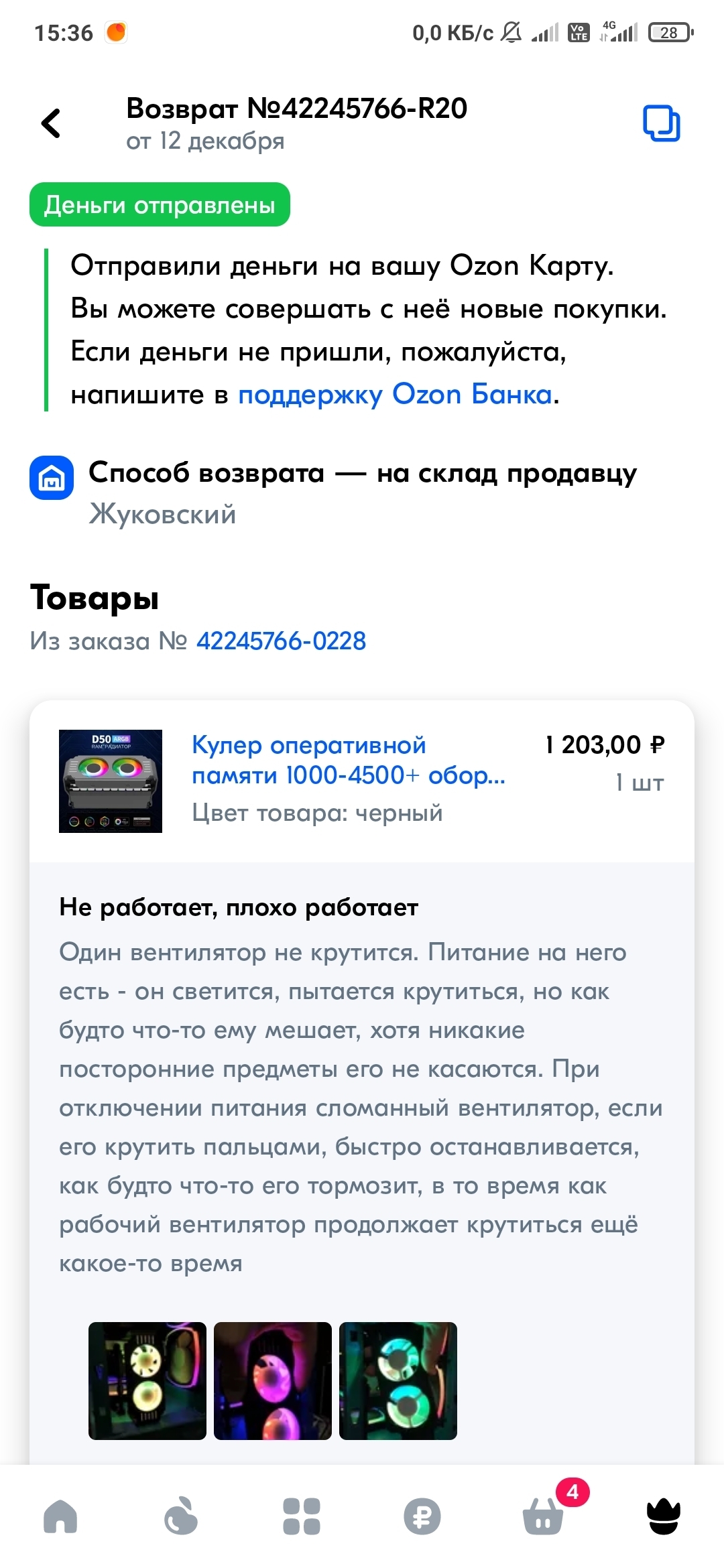The width and height of the screenshot is (724, 1568).
Task: Copy the return number
Action: [x=661, y=123]
